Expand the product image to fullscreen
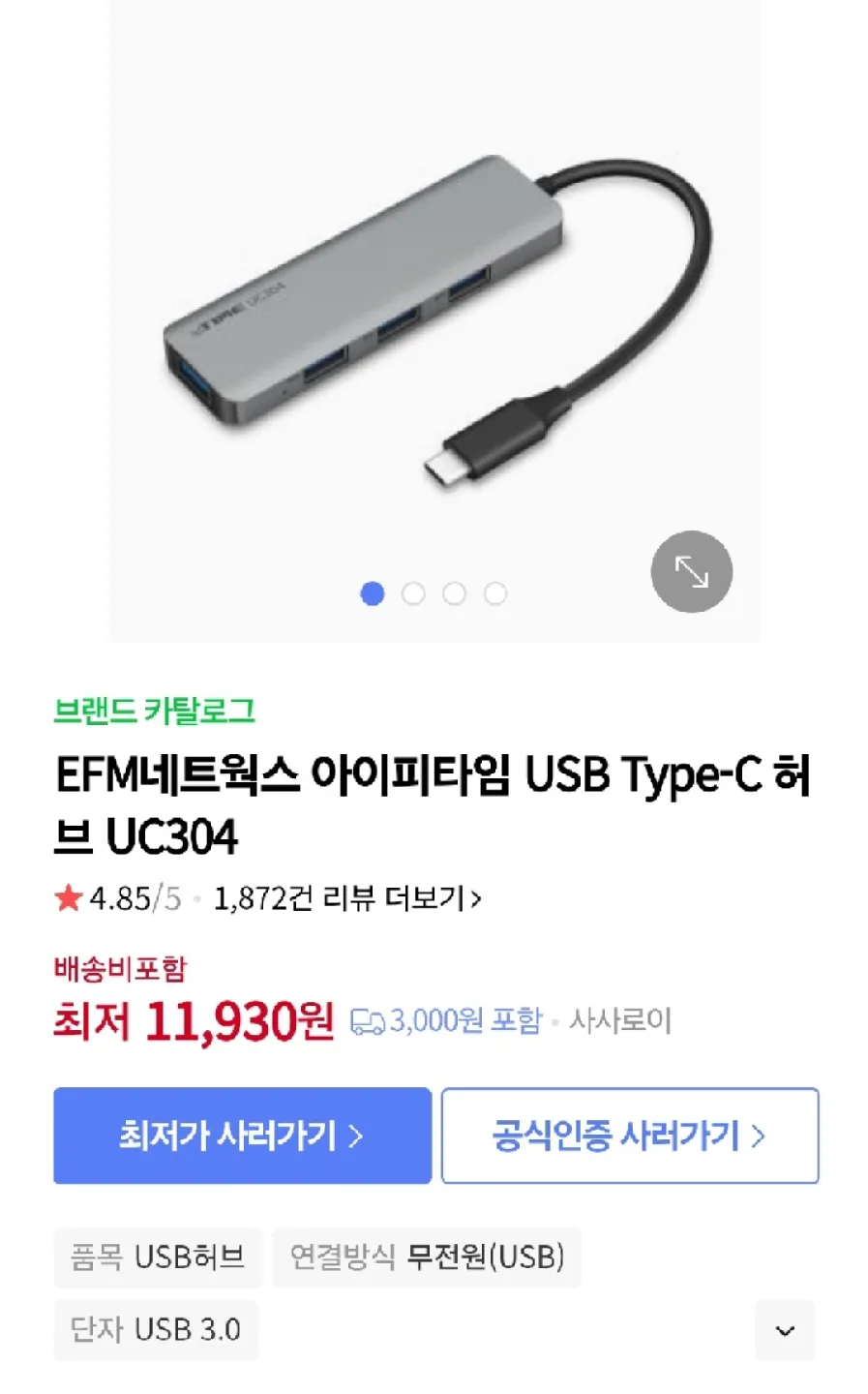 point(691,571)
